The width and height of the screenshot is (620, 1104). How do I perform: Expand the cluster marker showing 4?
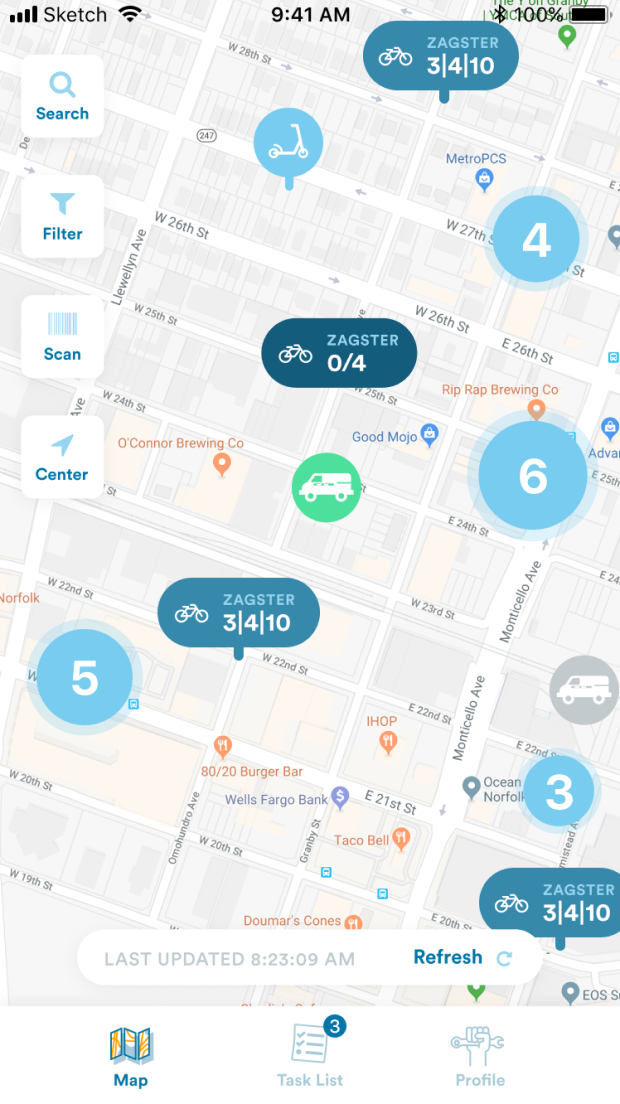tap(536, 240)
